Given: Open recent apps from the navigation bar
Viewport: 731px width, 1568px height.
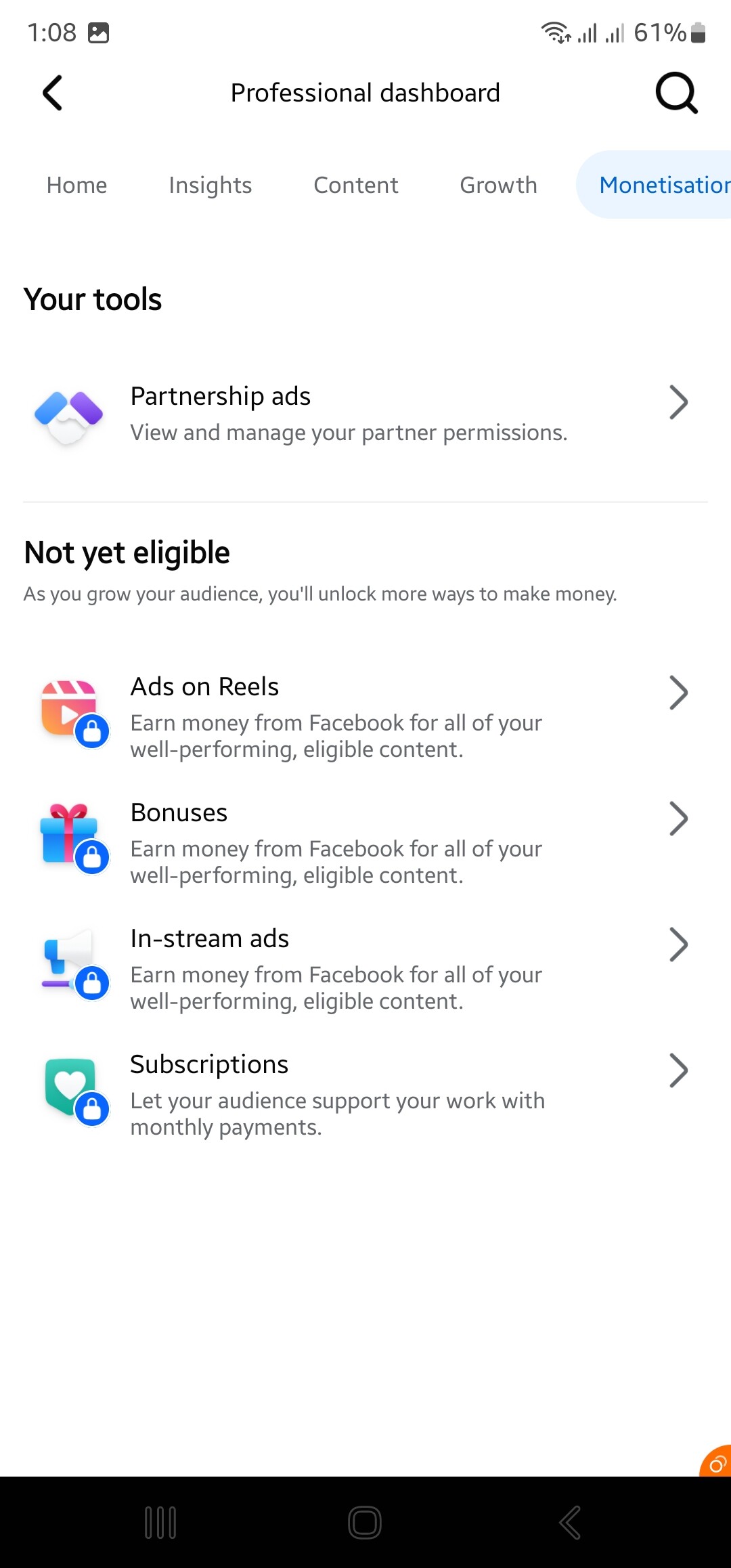Looking at the screenshot, I should pyautogui.click(x=160, y=1523).
